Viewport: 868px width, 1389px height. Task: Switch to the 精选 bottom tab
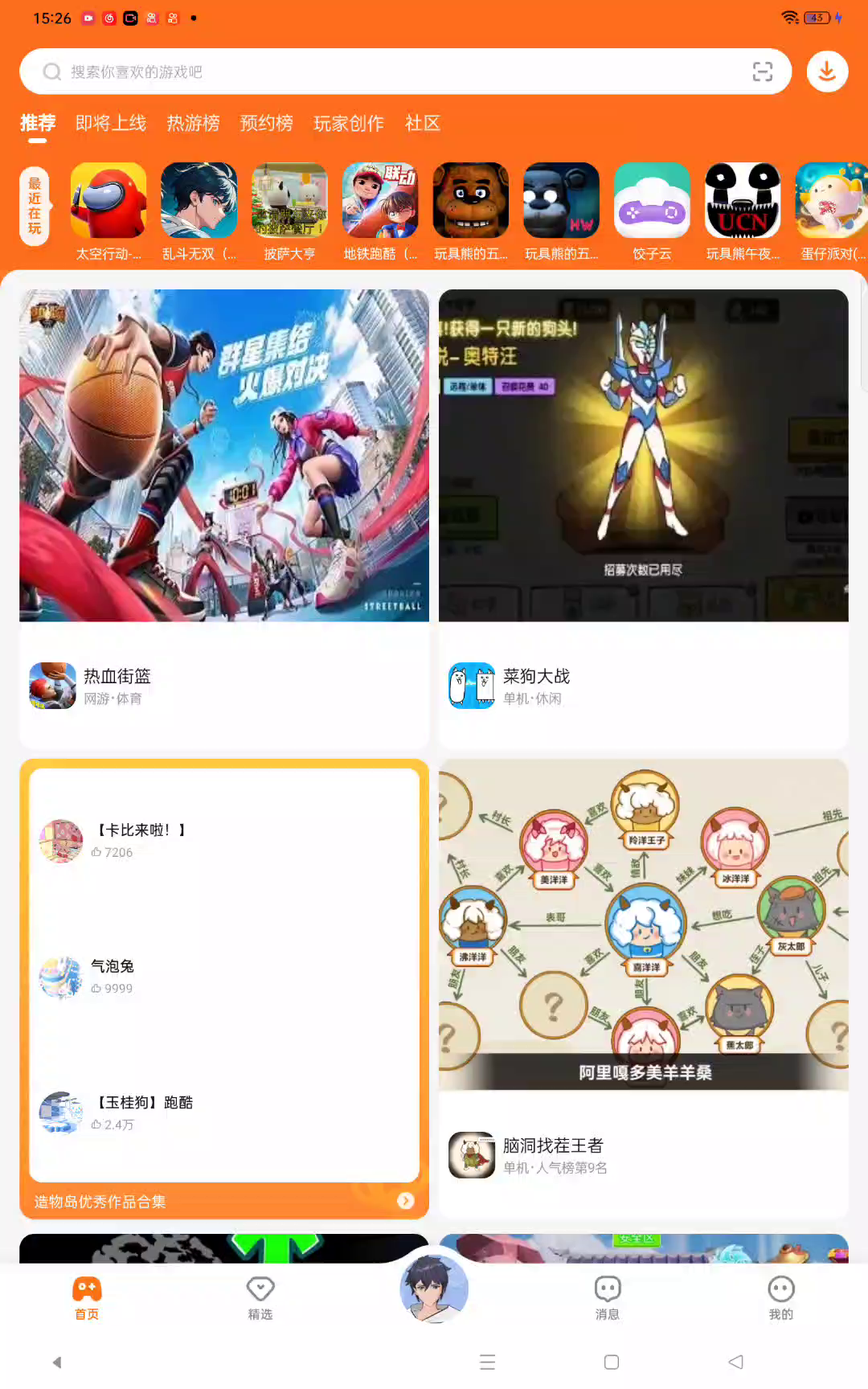[260, 1297]
